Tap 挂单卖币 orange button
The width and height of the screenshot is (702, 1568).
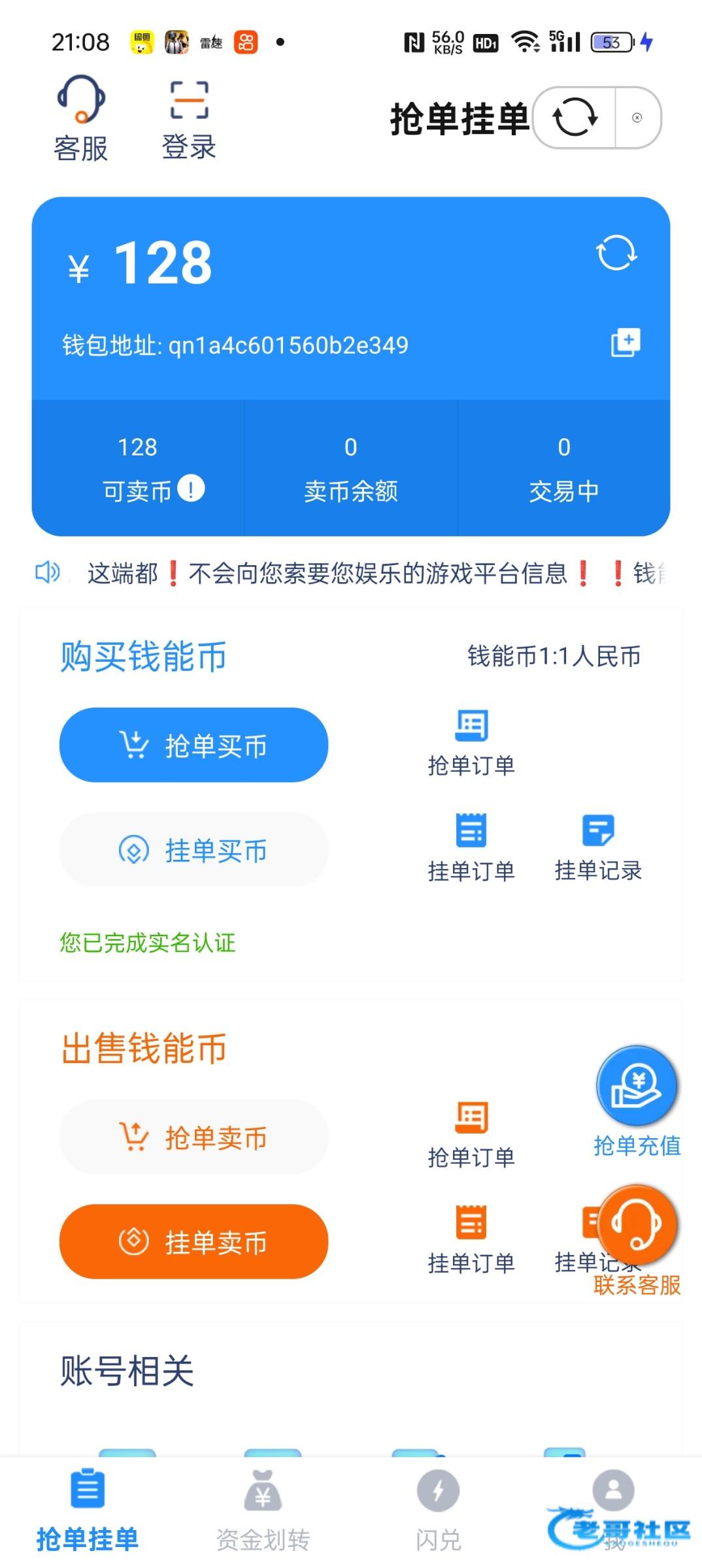click(x=193, y=1241)
